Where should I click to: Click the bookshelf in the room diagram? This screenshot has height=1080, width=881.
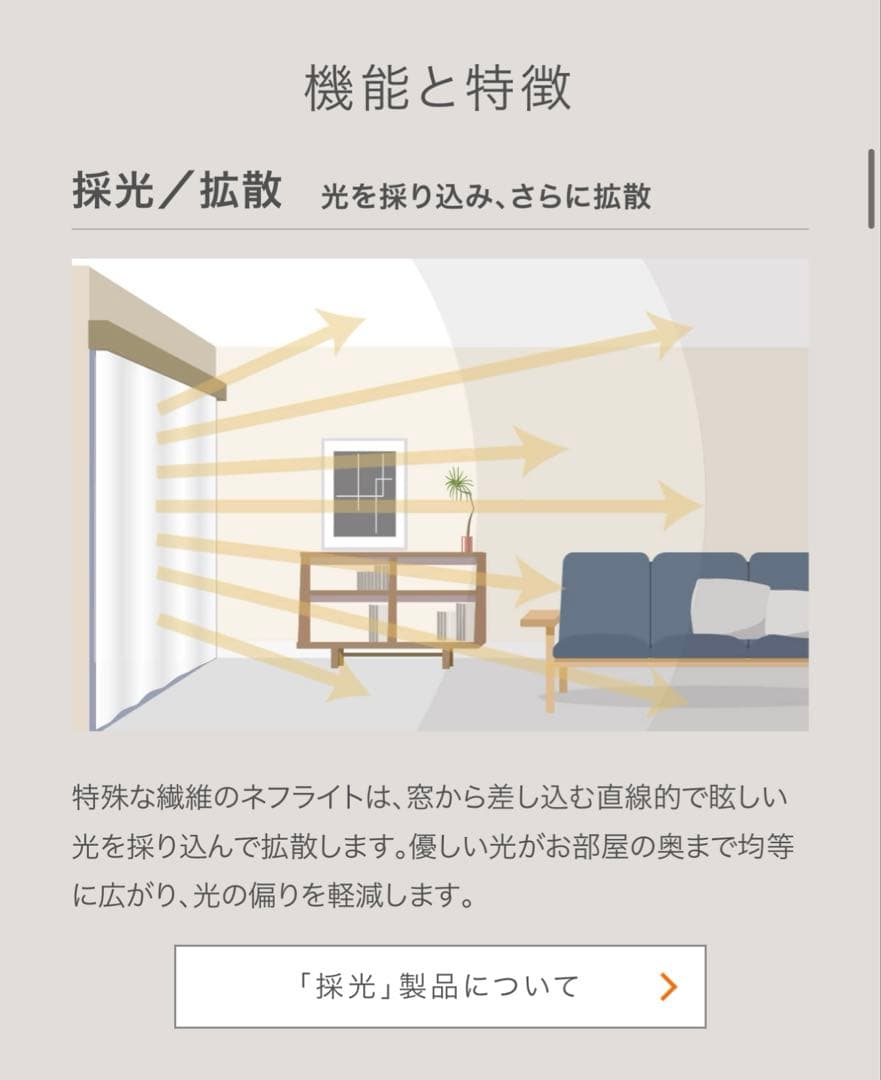pyautogui.click(x=390, y=600)
